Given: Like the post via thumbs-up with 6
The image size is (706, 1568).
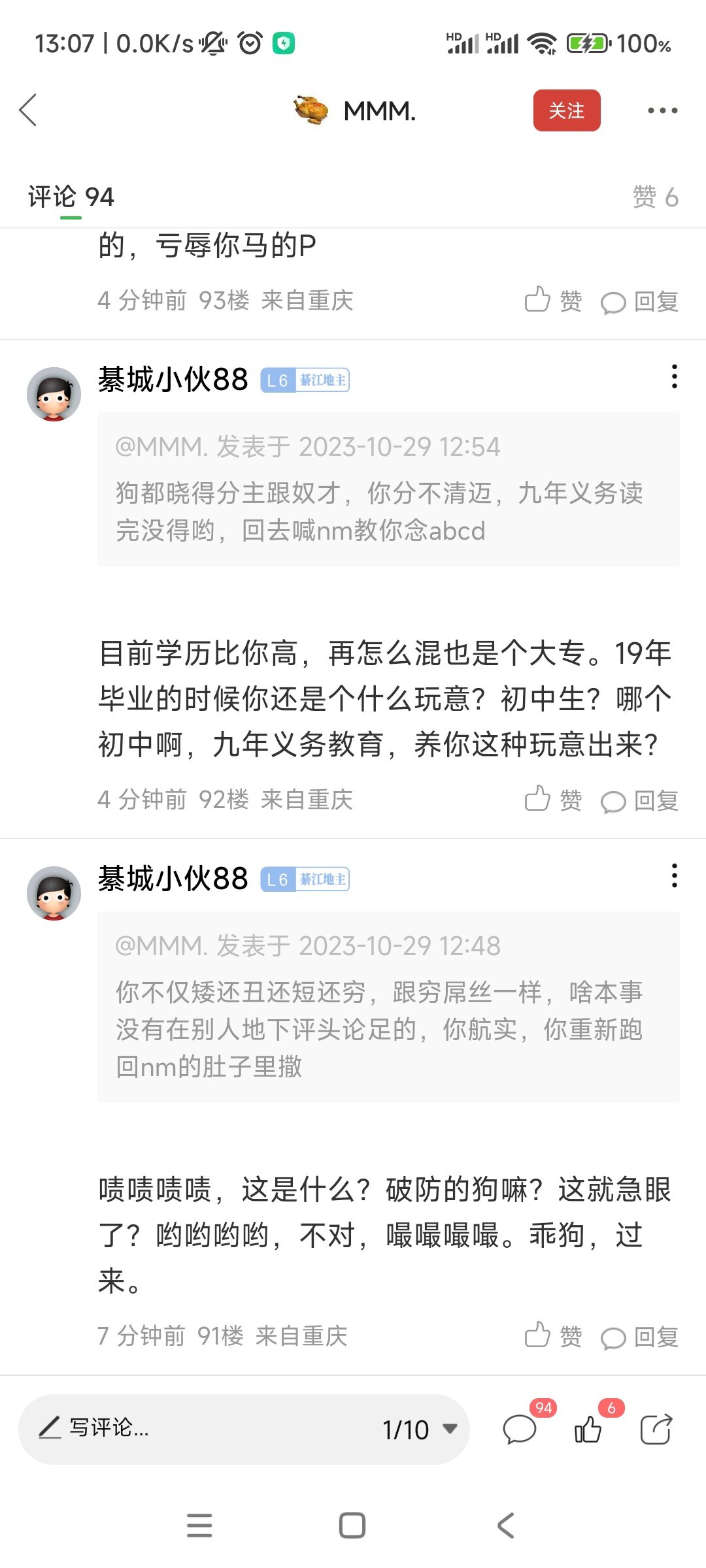Looking at the screenshot, I should click(x=588, y=1429).
